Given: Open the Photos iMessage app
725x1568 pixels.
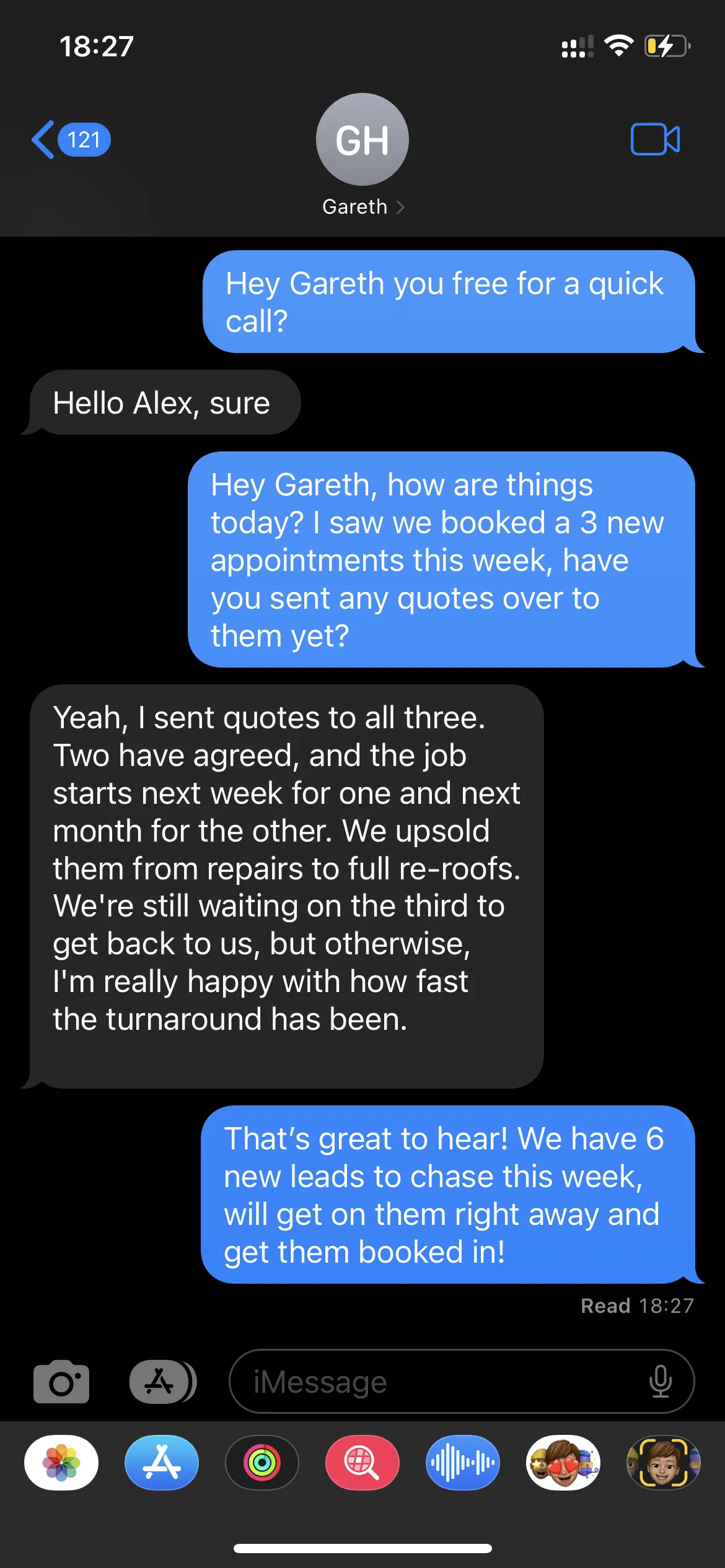Looking at the screenshot, I should (61, 1463).
